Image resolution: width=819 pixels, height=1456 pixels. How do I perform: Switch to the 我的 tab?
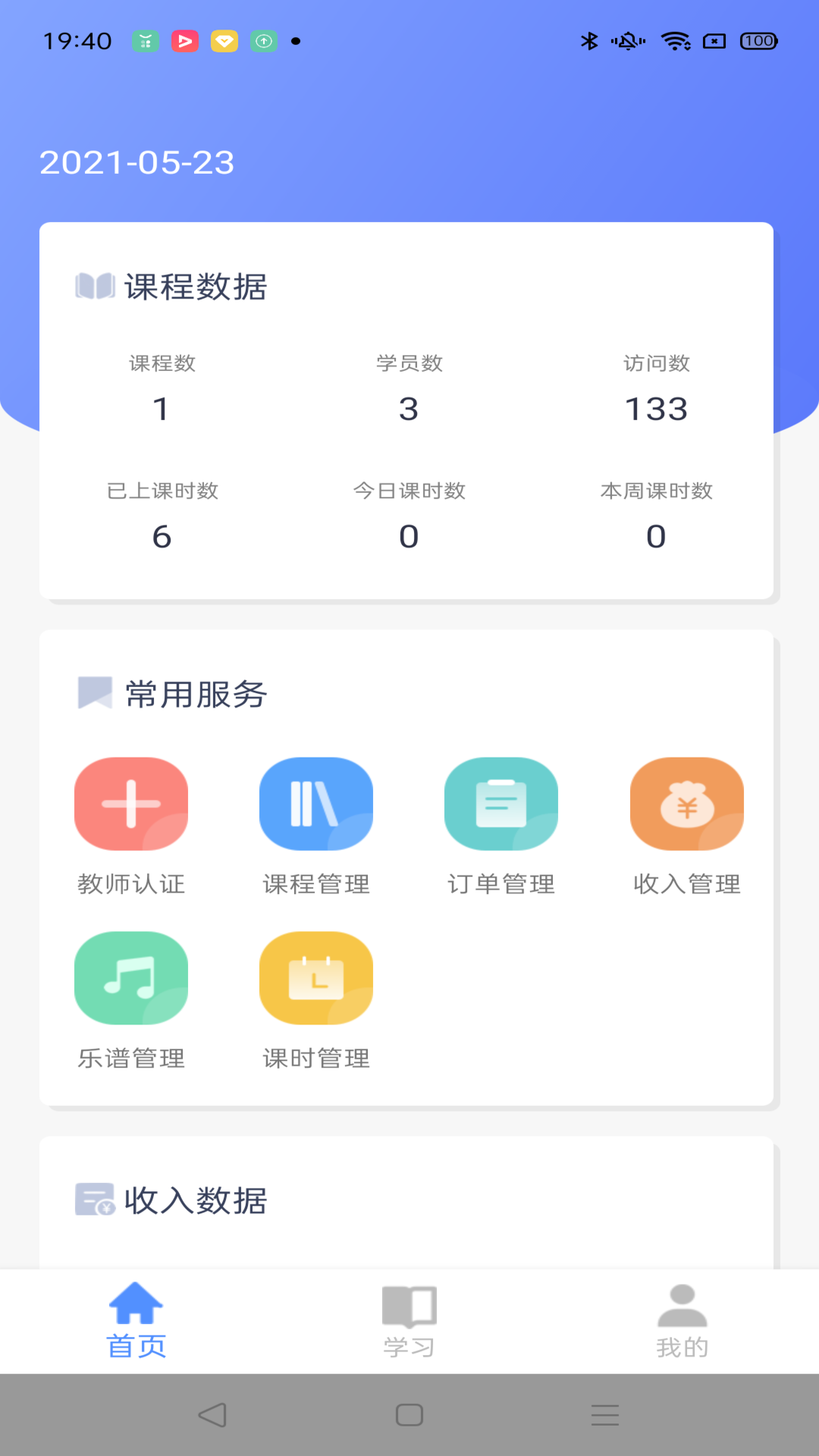click(x=682, y=1321)
